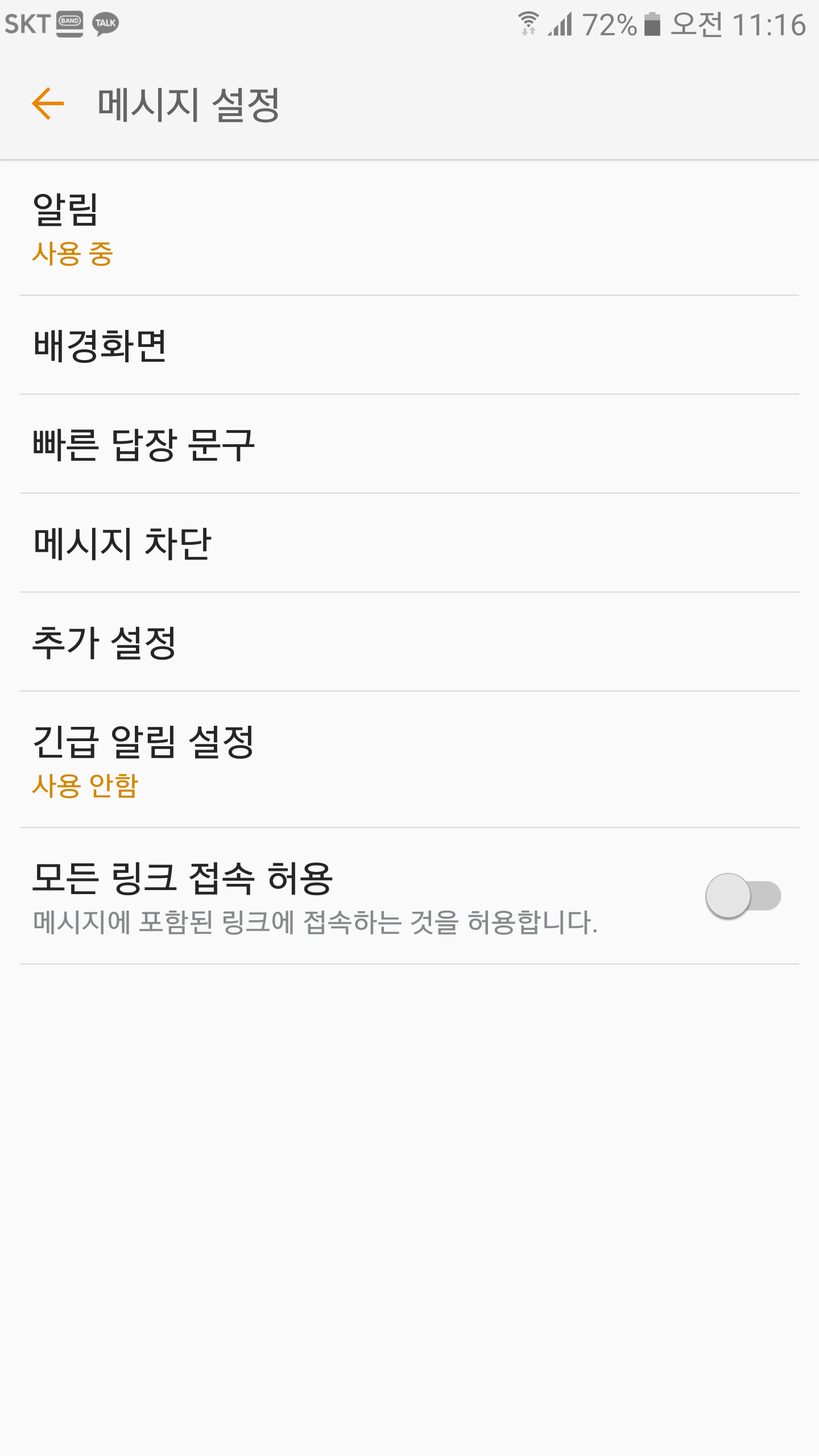This screenshot has height=1456, width=819.
Task: Go back from 메시지 설정
Action: (x=48, y=104)
